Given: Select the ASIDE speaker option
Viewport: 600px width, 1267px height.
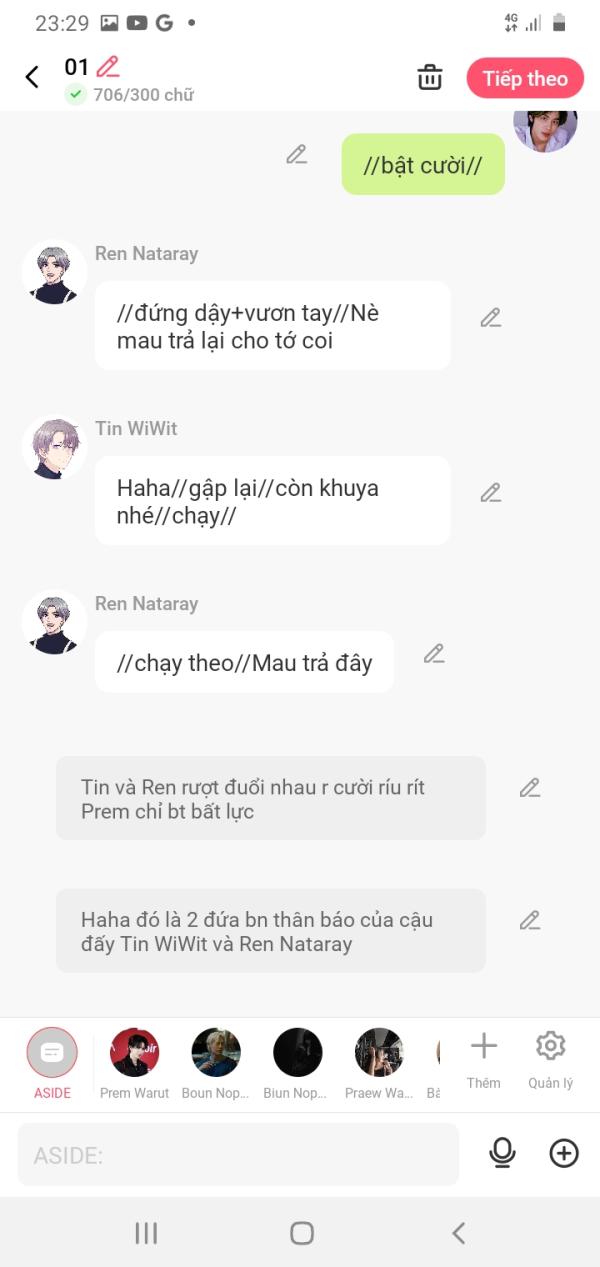Looking at the screenshot, I should point(52,1064).
